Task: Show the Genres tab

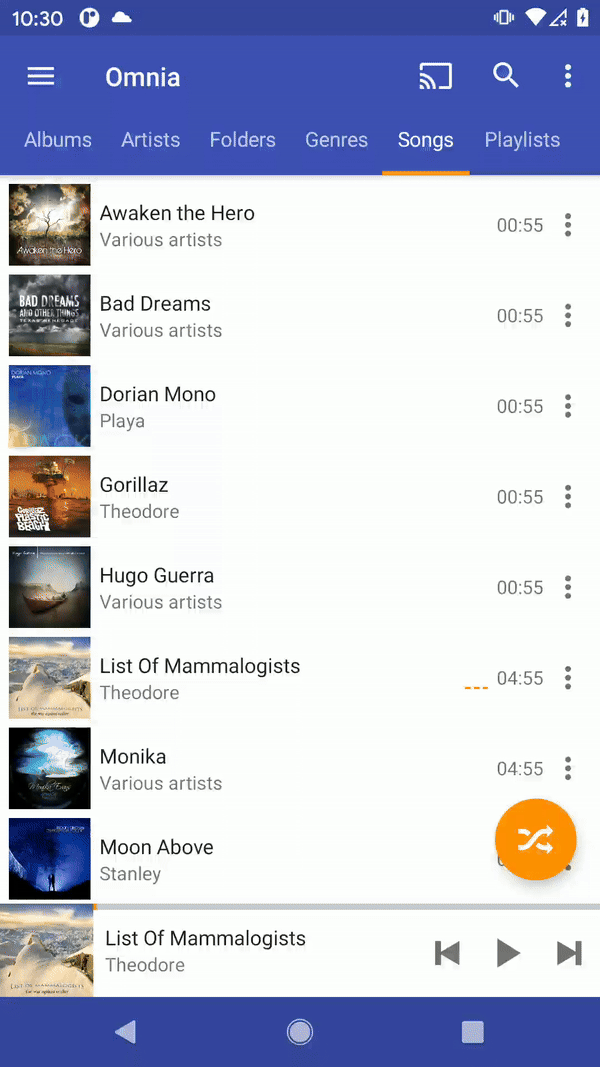Action: point(337,140)
